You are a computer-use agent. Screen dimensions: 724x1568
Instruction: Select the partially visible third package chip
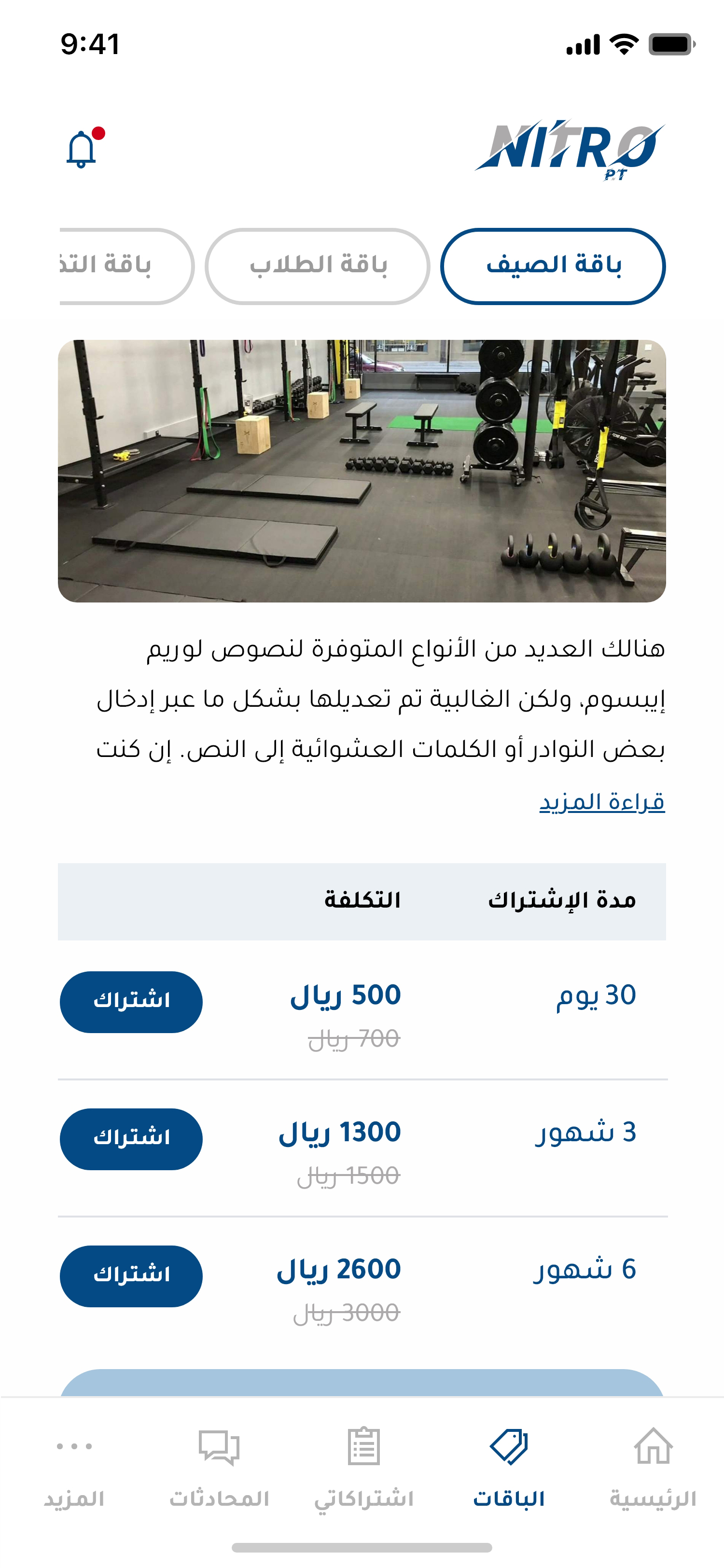tap(126, 266)
